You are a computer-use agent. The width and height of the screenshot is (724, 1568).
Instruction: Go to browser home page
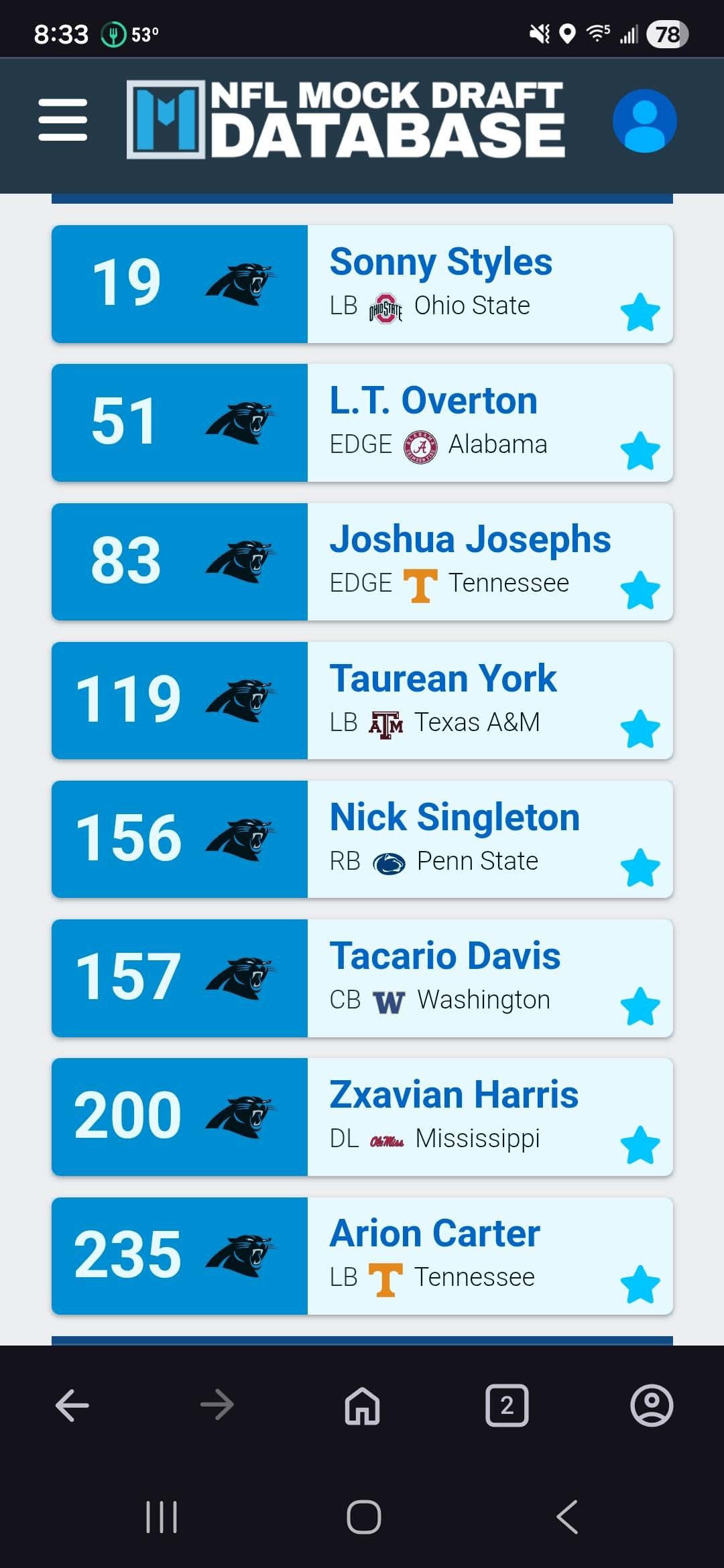point(362,1405)
